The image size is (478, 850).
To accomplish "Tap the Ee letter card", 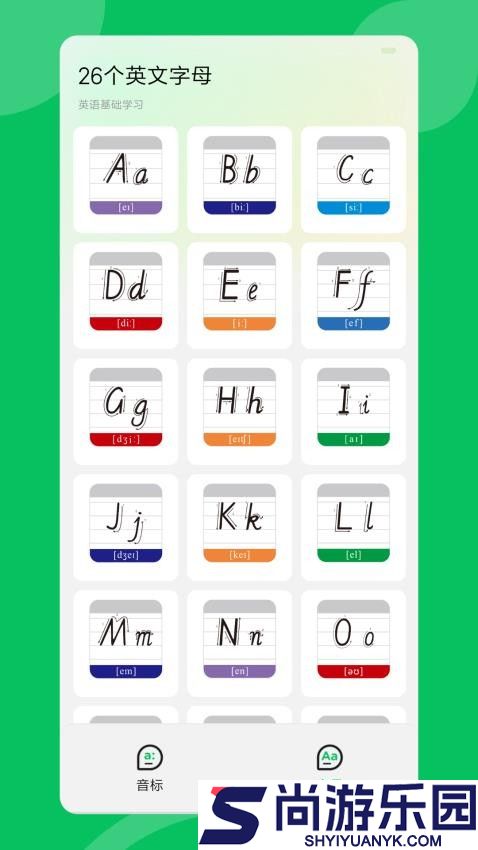I will coord(240,295).
